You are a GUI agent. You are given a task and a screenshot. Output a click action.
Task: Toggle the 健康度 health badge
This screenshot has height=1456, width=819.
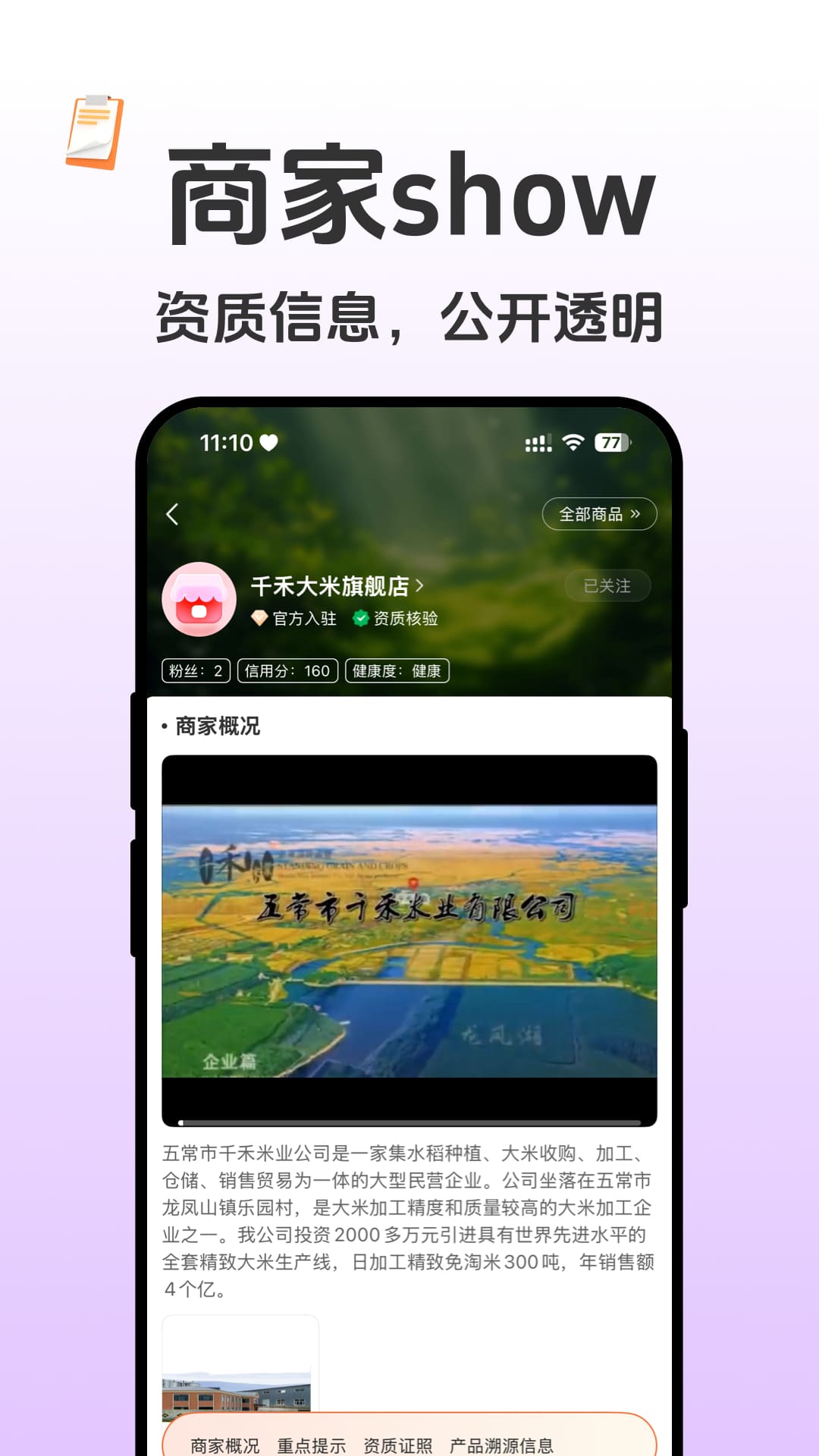[x=396, y=670]
